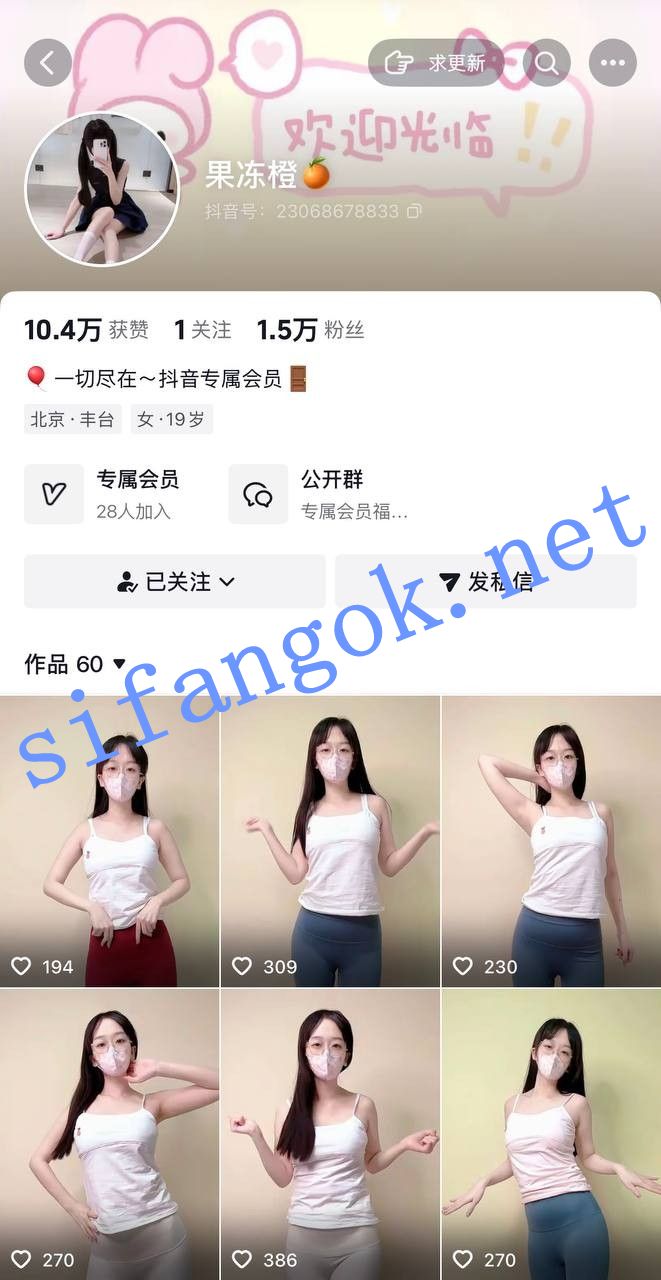The height and width of the screenshot is (1280, 661).
Task: Copy the Douyin ID number
Action: 414,212
